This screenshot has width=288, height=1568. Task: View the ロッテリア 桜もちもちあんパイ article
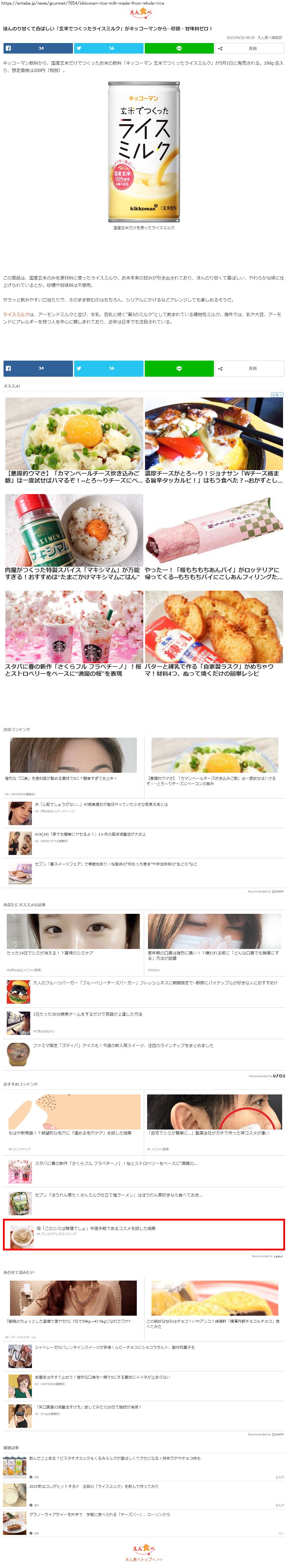click(214, 573)
